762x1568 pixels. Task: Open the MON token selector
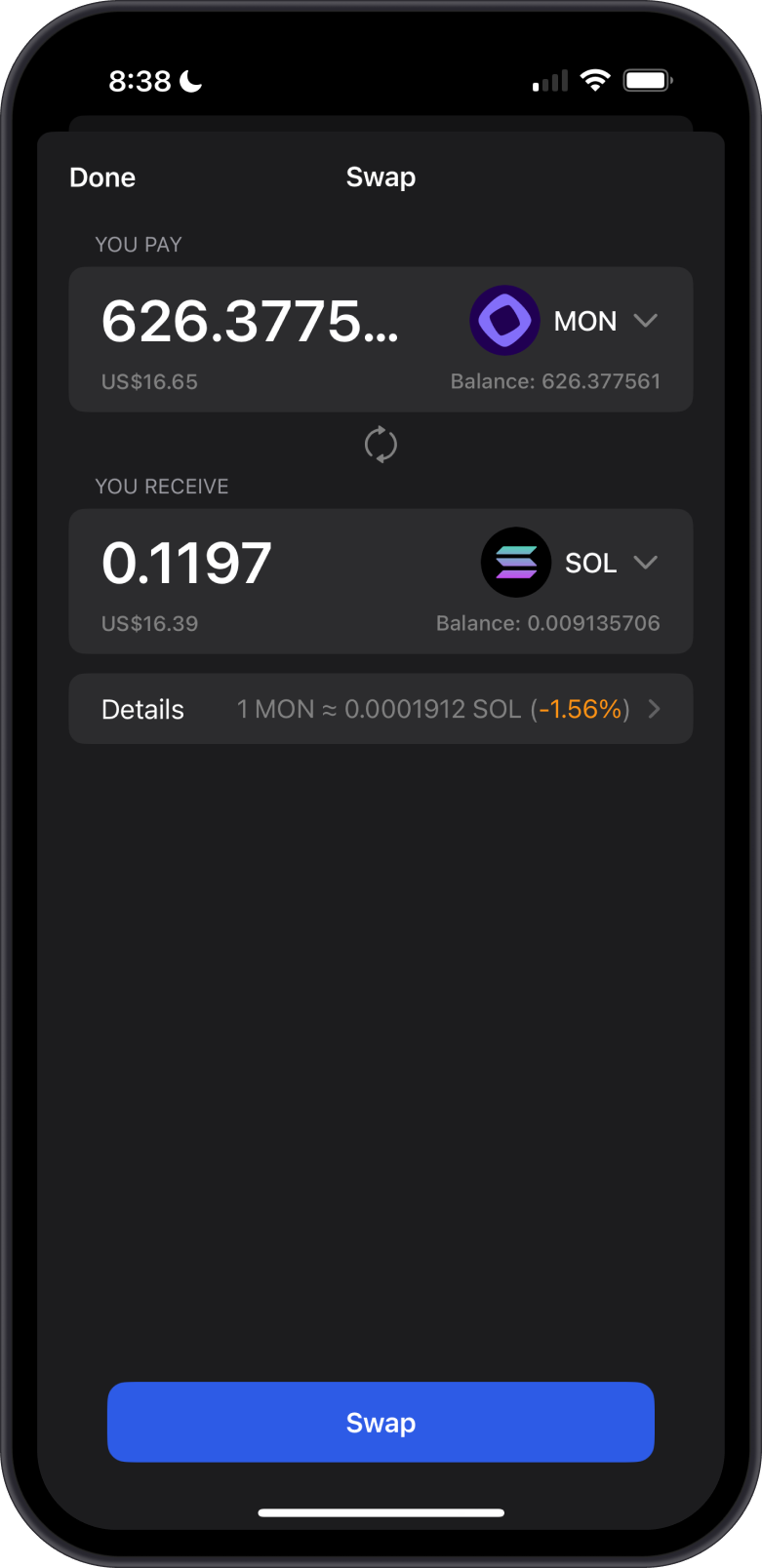click(564, 321)
